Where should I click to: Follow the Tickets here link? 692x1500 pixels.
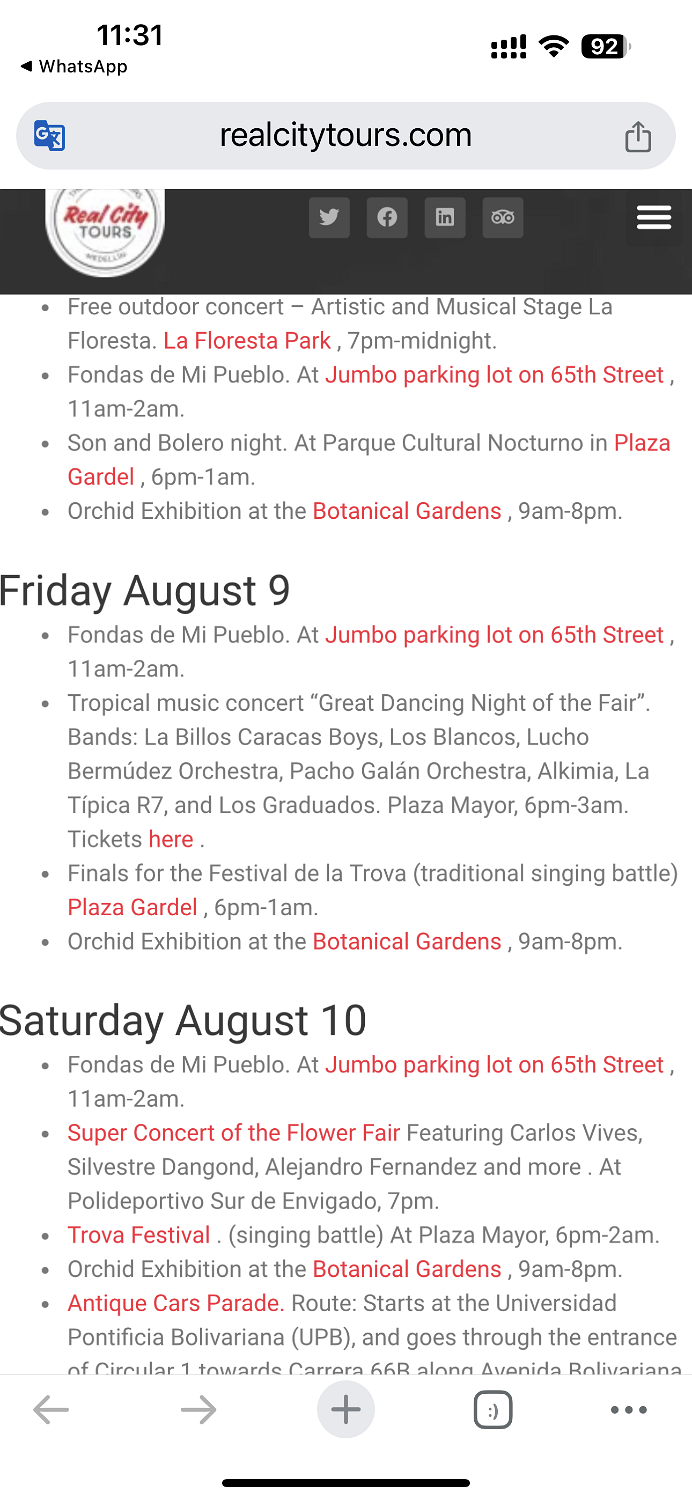click(x=170, y=839)
